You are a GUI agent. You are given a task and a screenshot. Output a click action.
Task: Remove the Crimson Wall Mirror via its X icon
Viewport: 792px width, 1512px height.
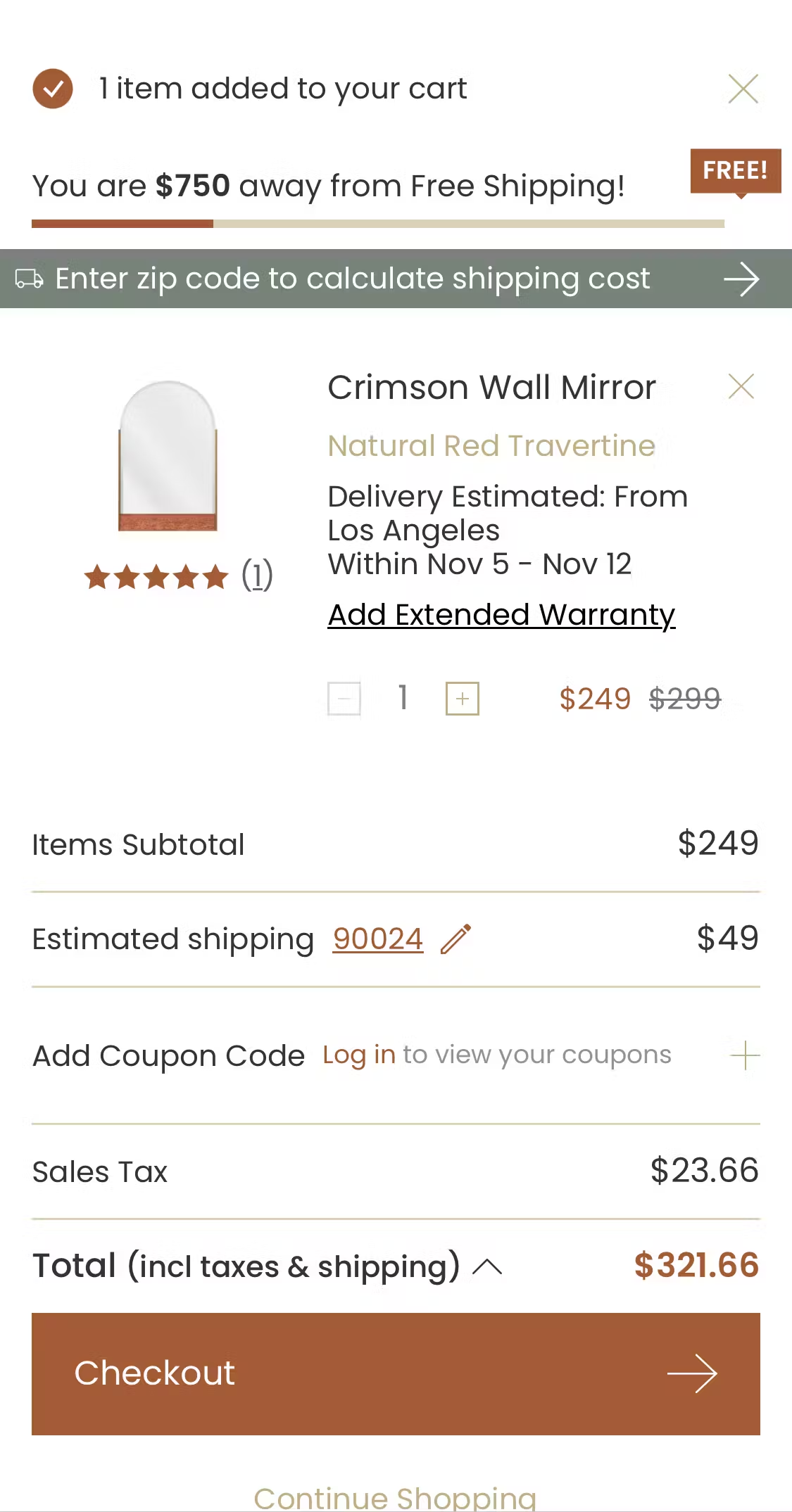[741, 386]
